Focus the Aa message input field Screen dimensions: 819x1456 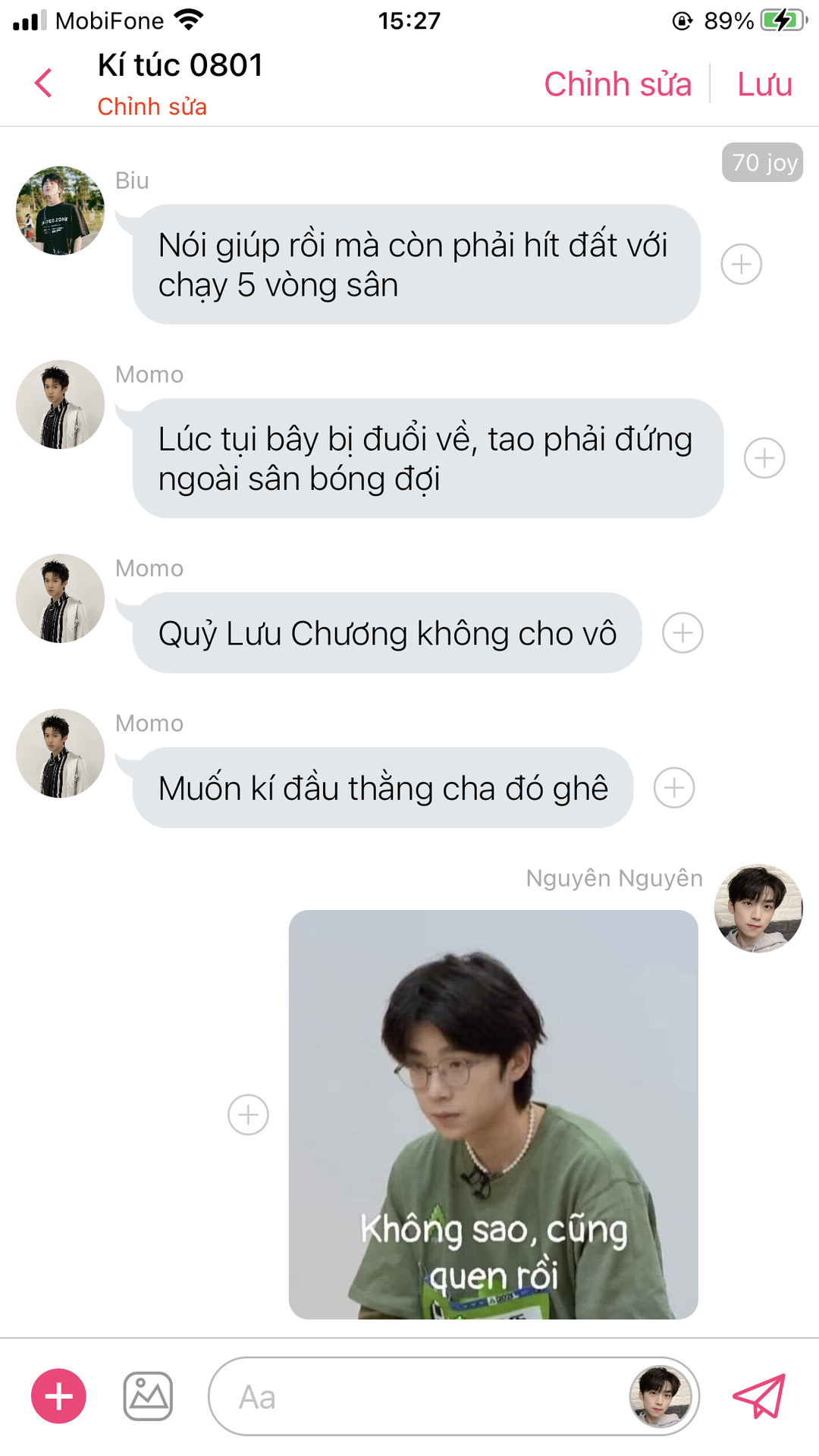click(x=417, y=1397)
